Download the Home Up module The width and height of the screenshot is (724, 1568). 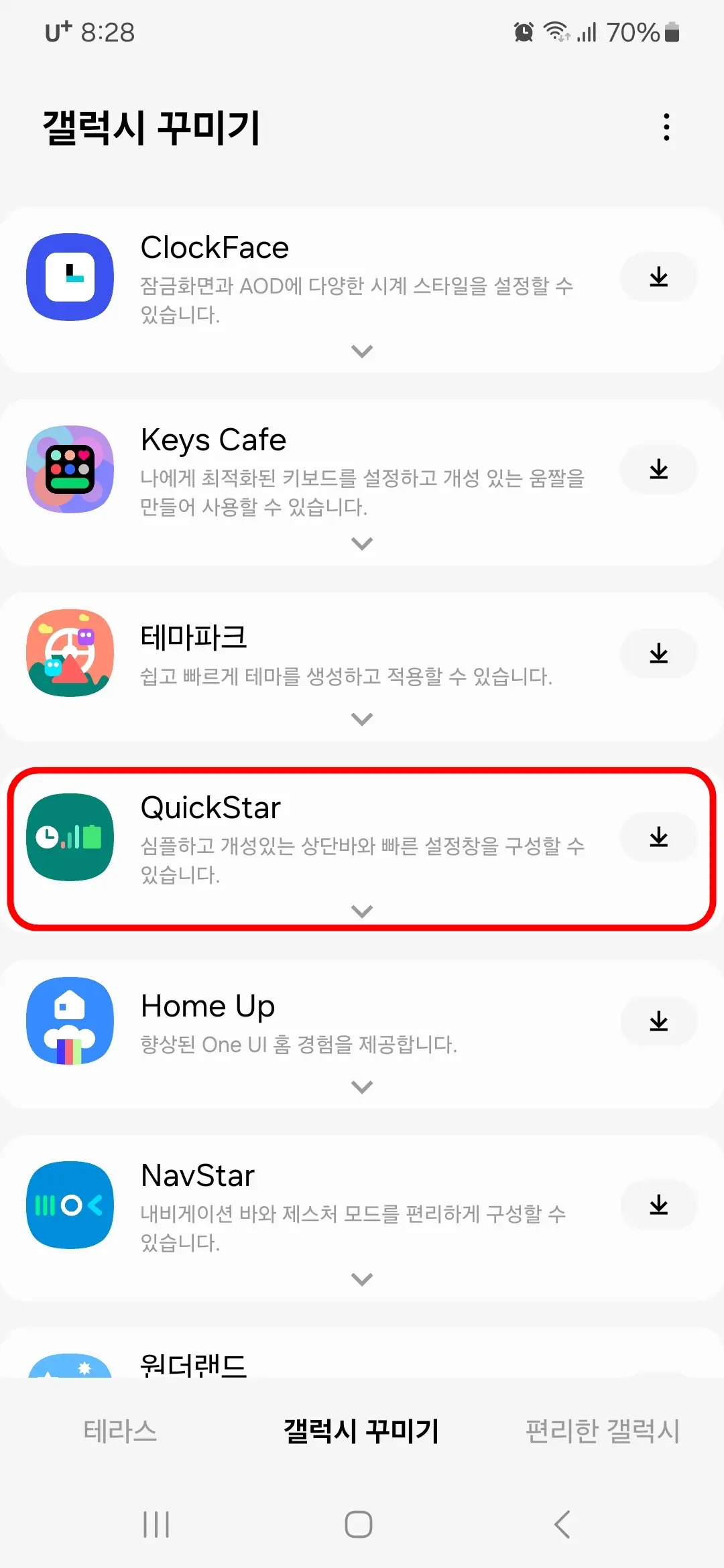pos(659,1021)
